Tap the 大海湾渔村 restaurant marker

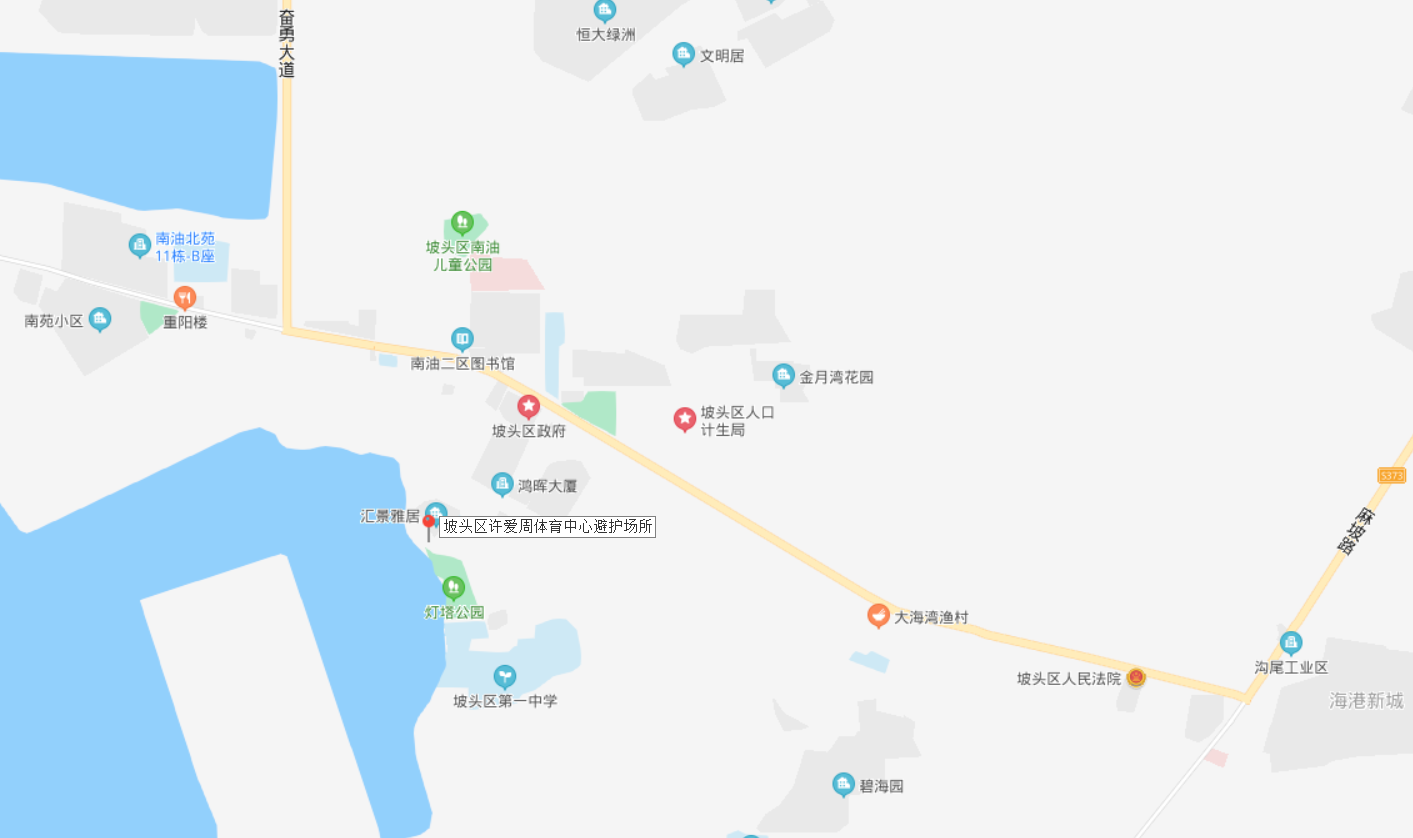pos(878,616)
